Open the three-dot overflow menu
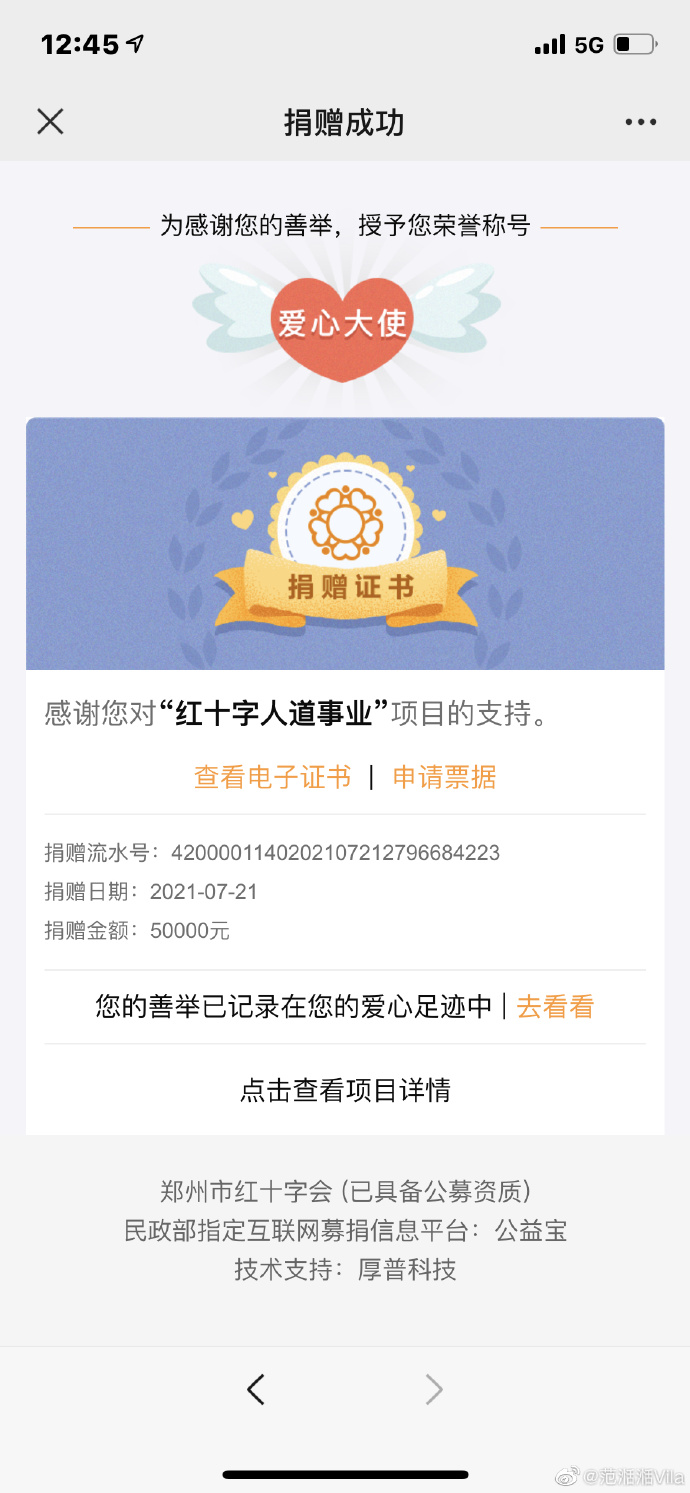The height and width of the screenshot is (1493, 690). pos(640,122)
